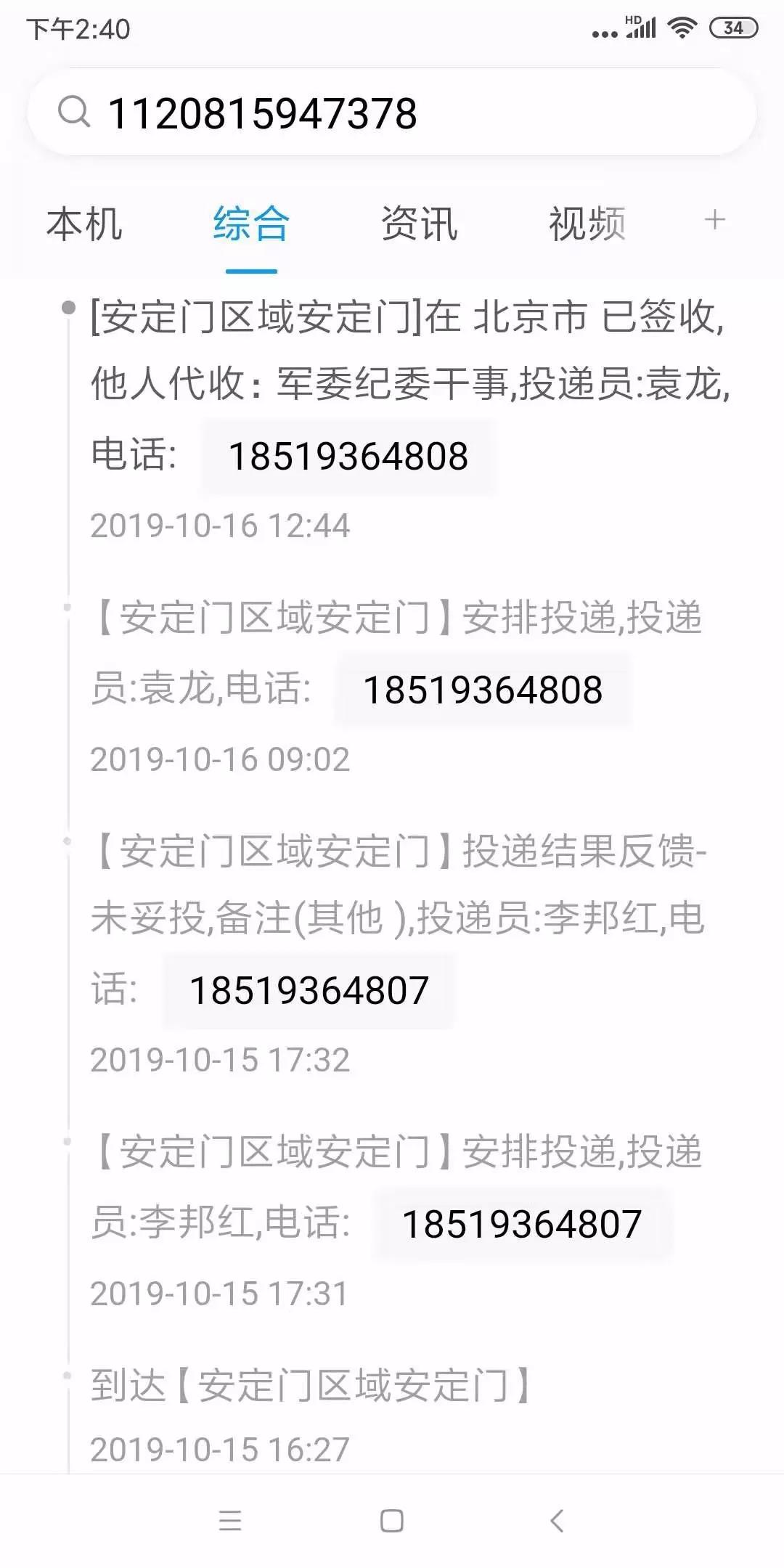
Task: Open the 资讯 tab
Action: 420,224
